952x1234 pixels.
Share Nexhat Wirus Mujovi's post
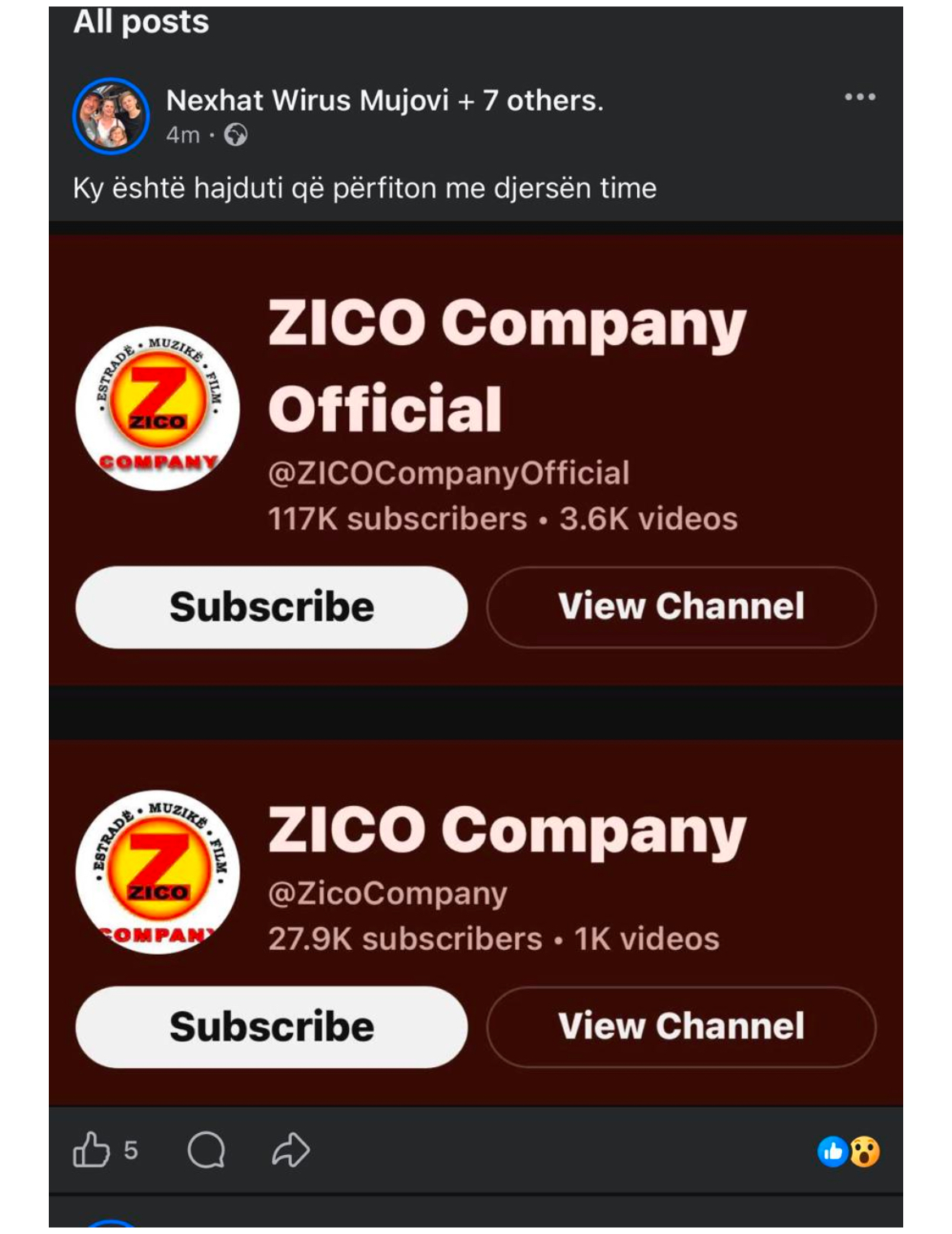click(290, 1150)
